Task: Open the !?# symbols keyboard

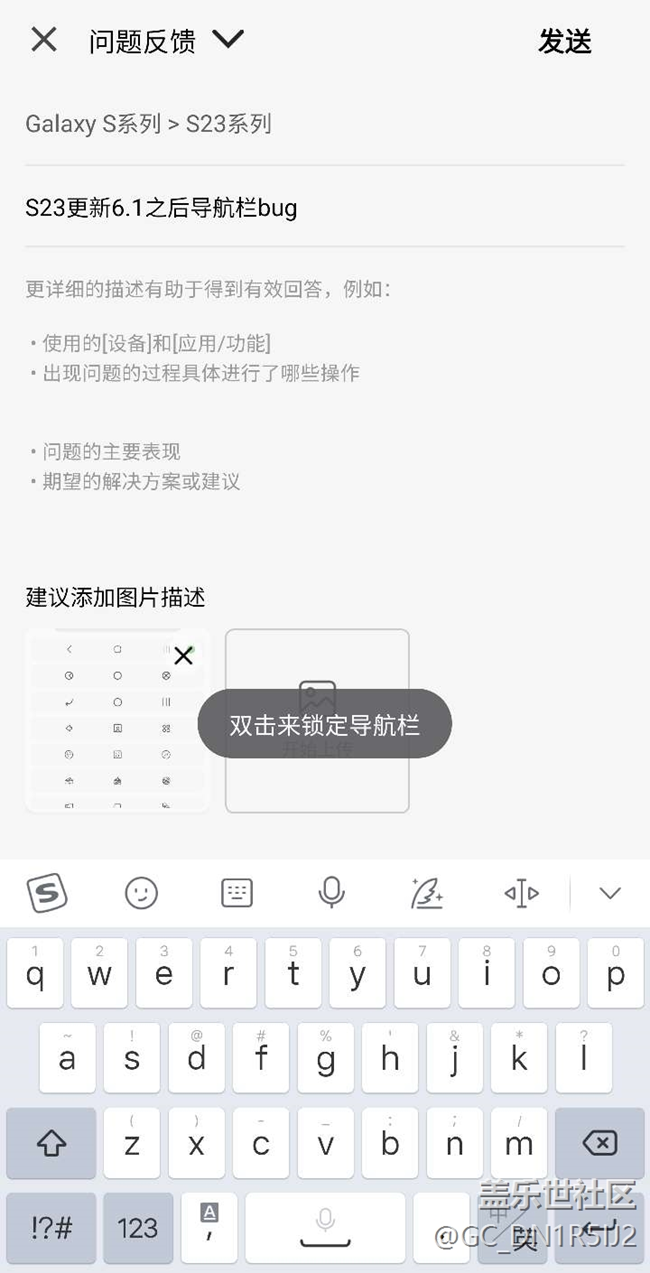Action: point(50,1227)
